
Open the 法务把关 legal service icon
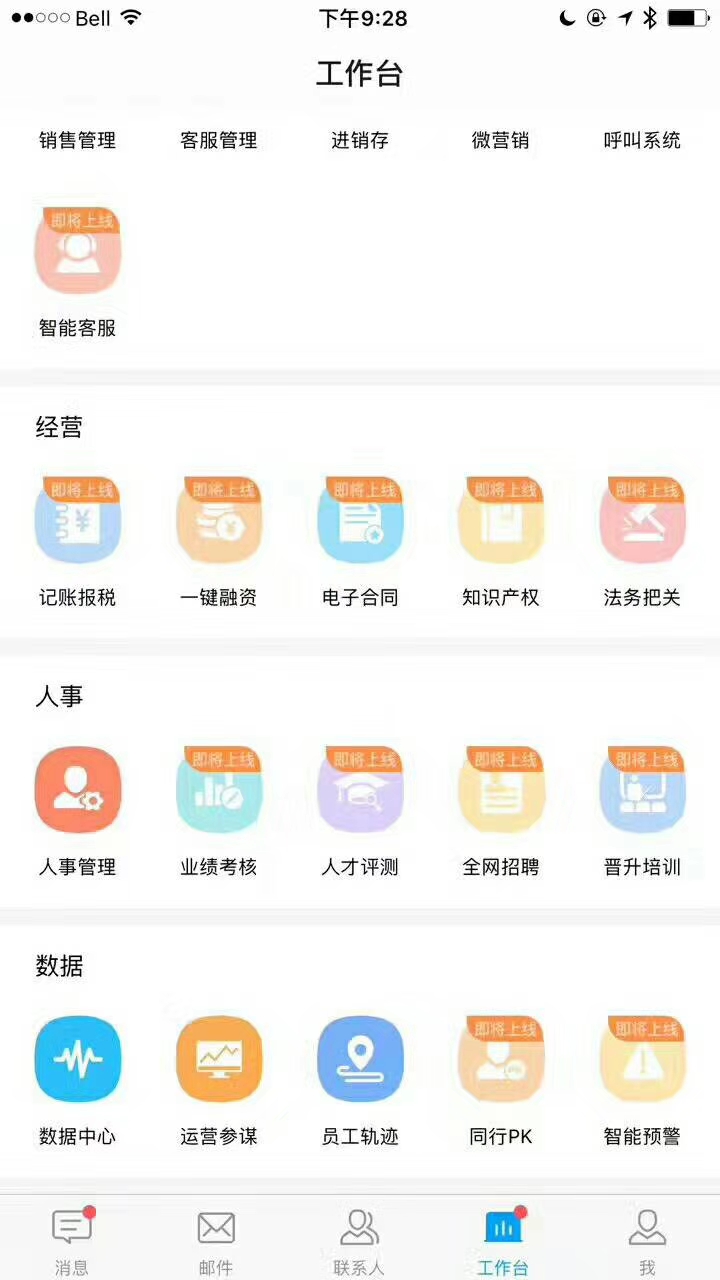coord(642,519)
